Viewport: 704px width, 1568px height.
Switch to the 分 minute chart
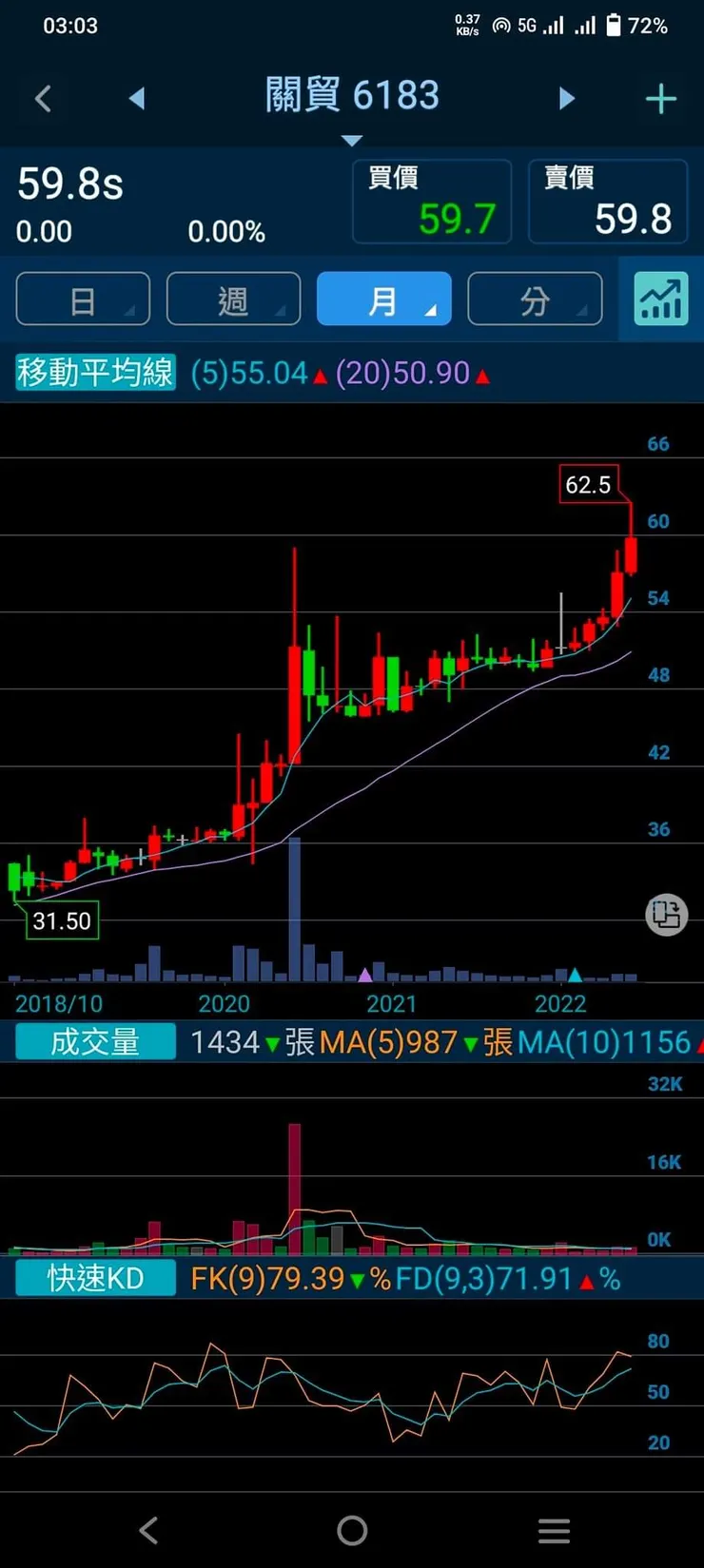pyautogui.click(x=535, y=300)
